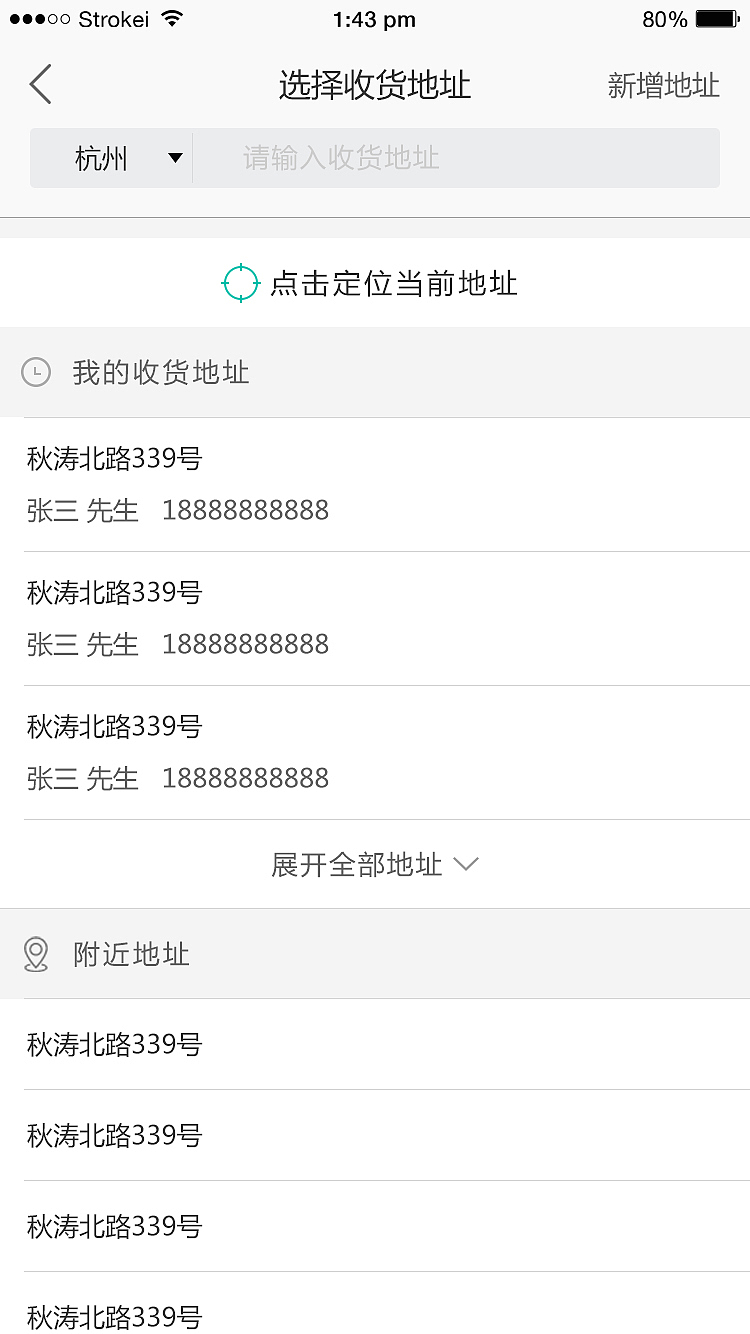Tap the teal crosshair locate icon

coord(240,283)
